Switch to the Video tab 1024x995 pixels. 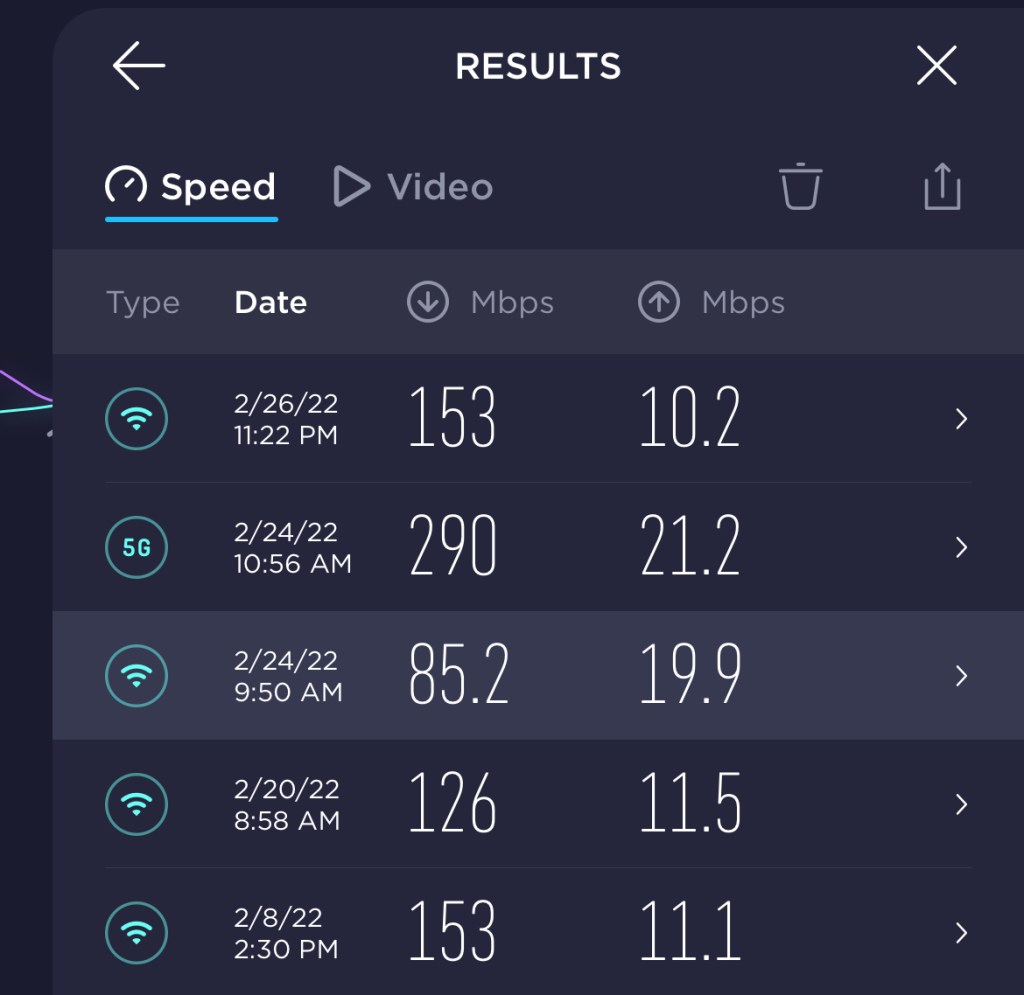tap(413, 187)
